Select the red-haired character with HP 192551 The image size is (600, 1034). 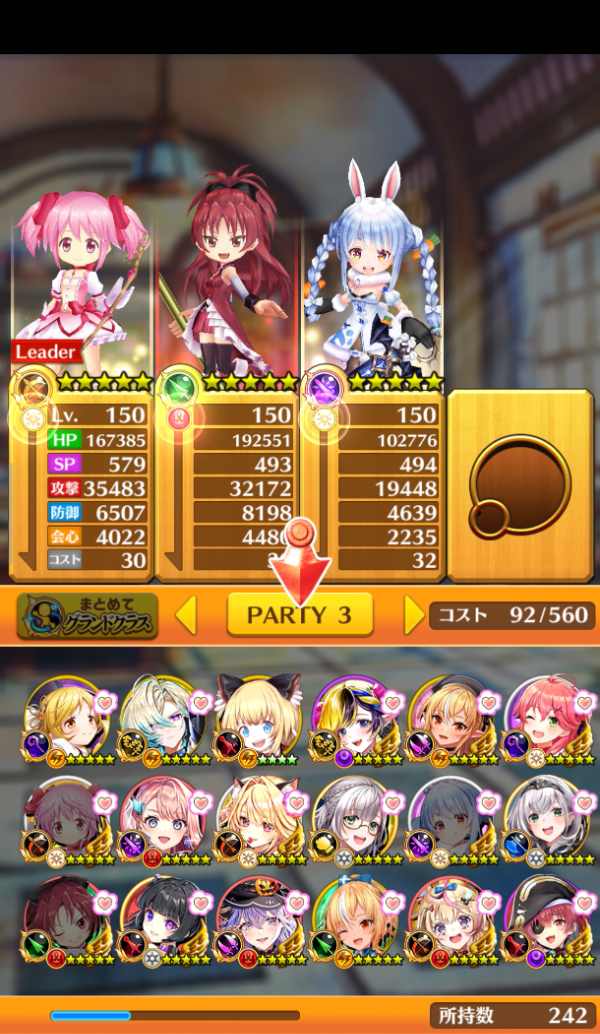(226, 382)
